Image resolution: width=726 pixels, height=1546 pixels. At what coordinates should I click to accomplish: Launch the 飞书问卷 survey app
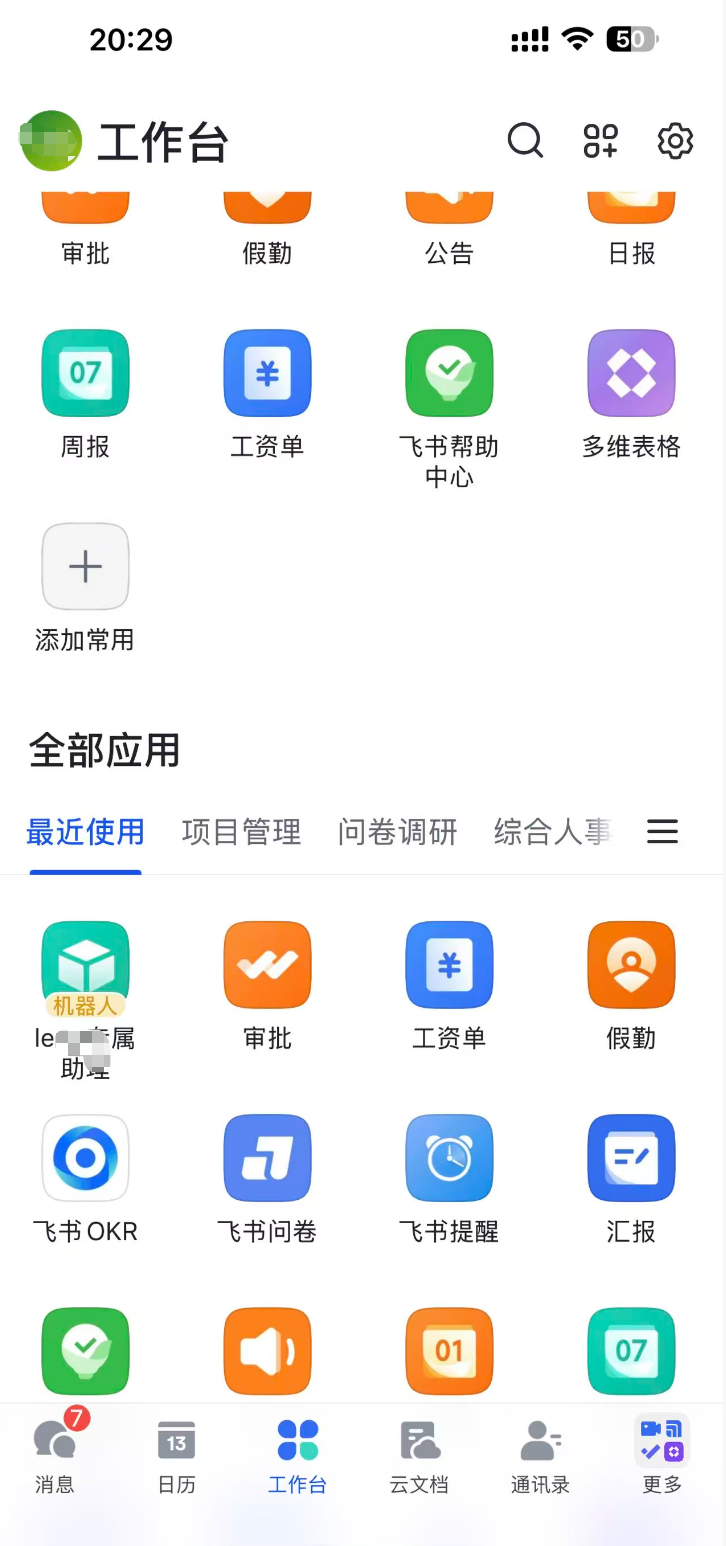pyautogui.click(x=267, y=1158)
